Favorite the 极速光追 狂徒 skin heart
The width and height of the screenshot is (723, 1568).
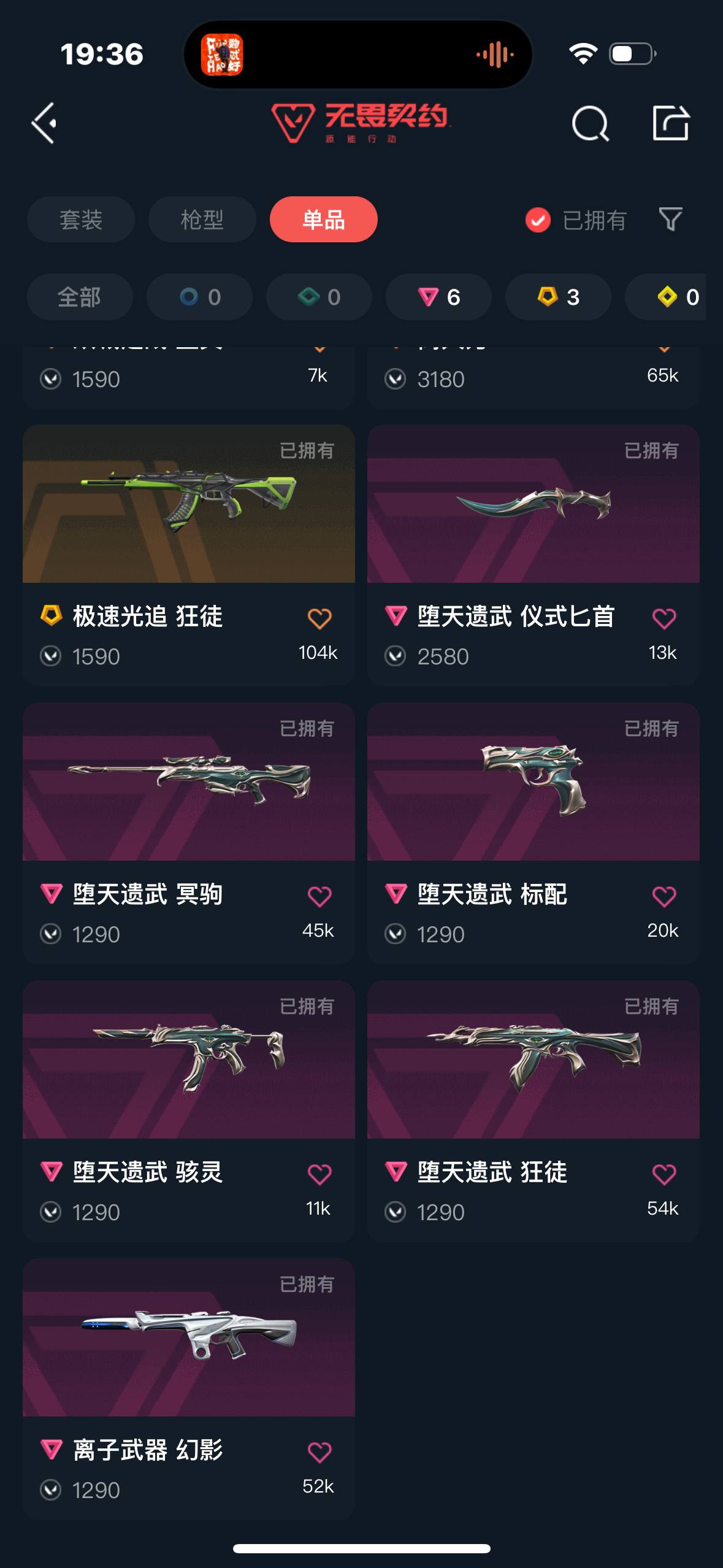[x=318, y=619]
